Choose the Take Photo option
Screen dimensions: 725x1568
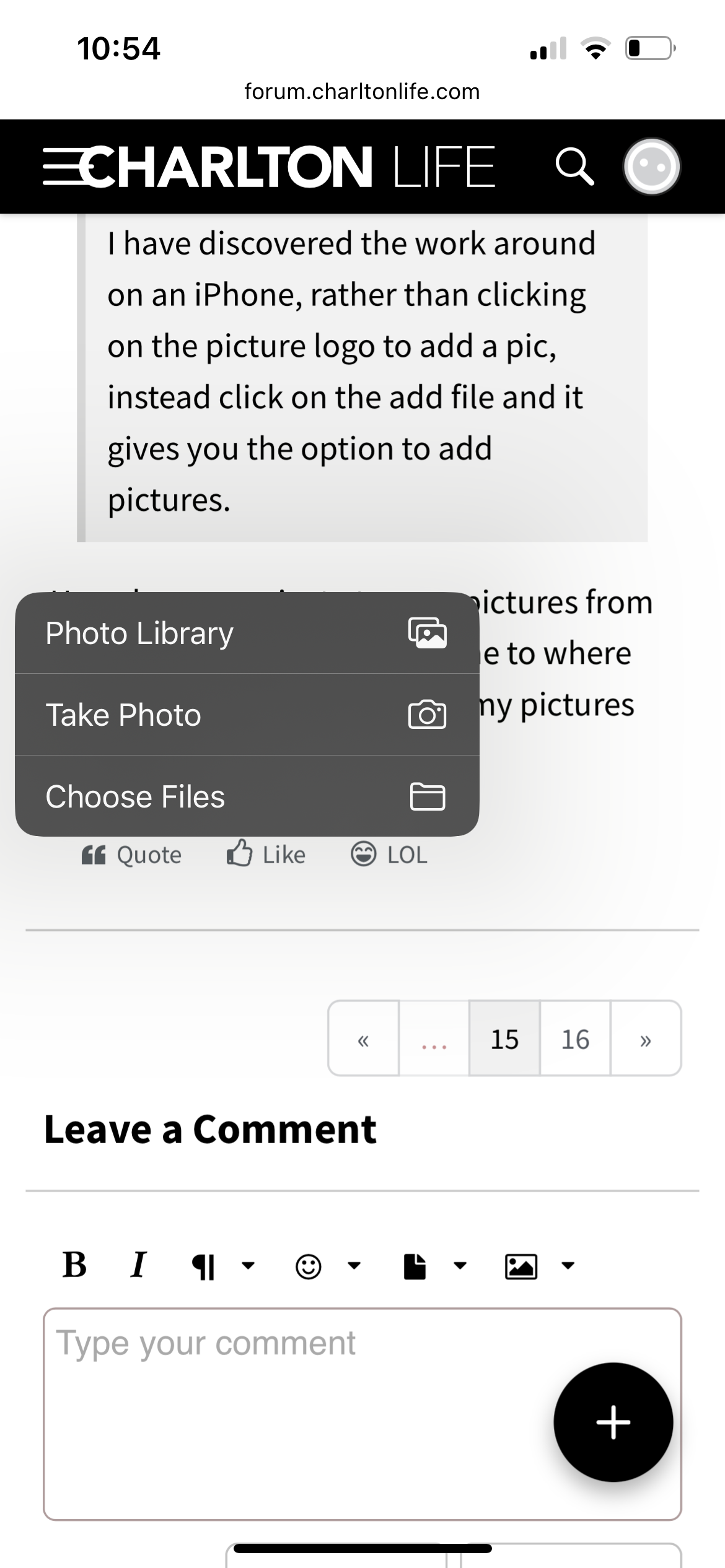pyautogui.click(x=247, y=715)
